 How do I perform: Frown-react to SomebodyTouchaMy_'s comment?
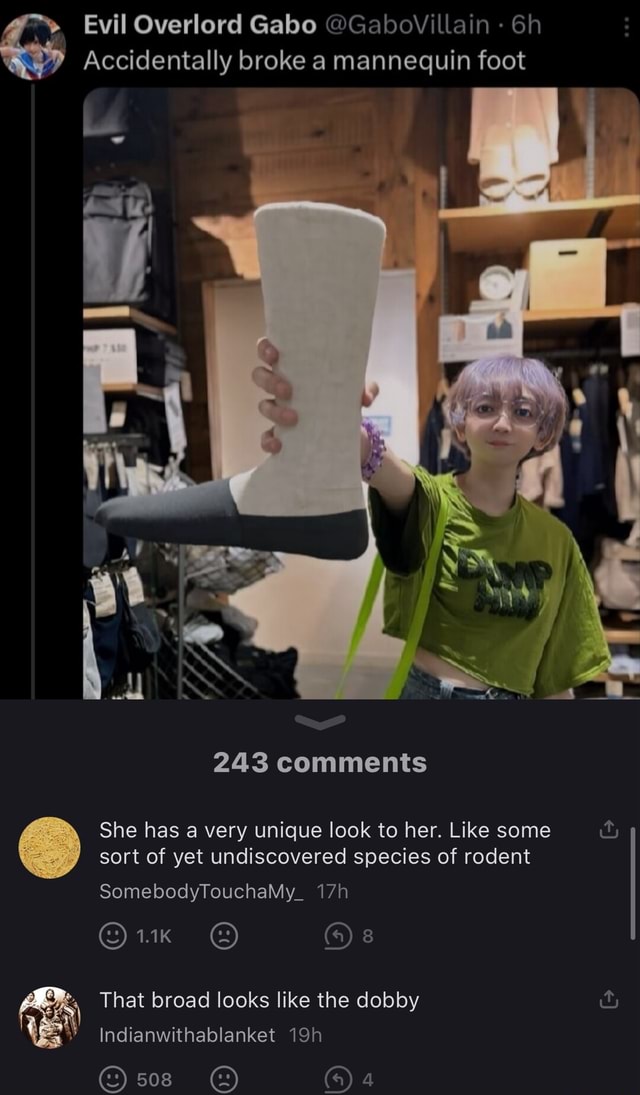click(x=224, y=936)
